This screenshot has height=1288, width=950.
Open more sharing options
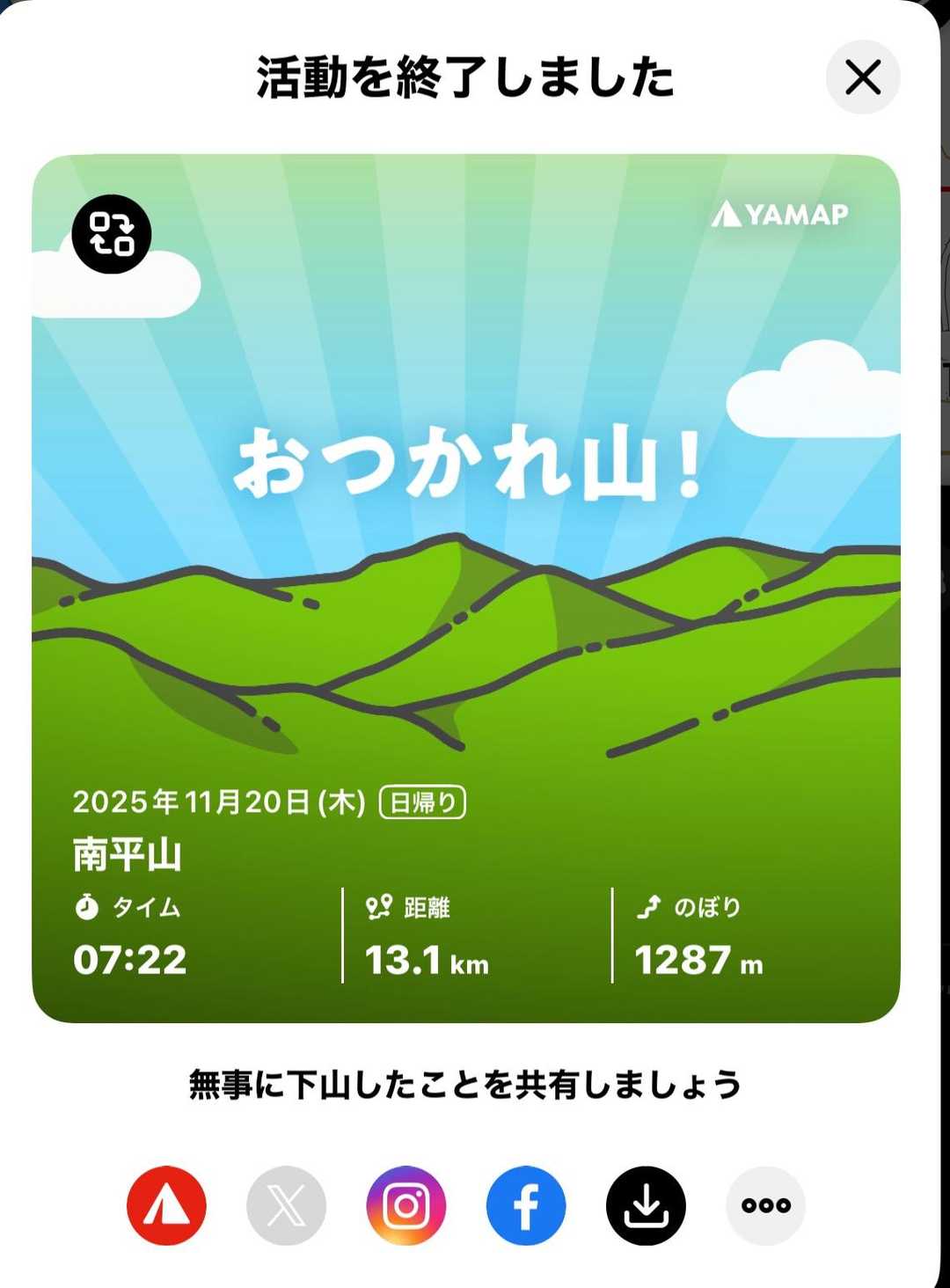click(765, 1205)
